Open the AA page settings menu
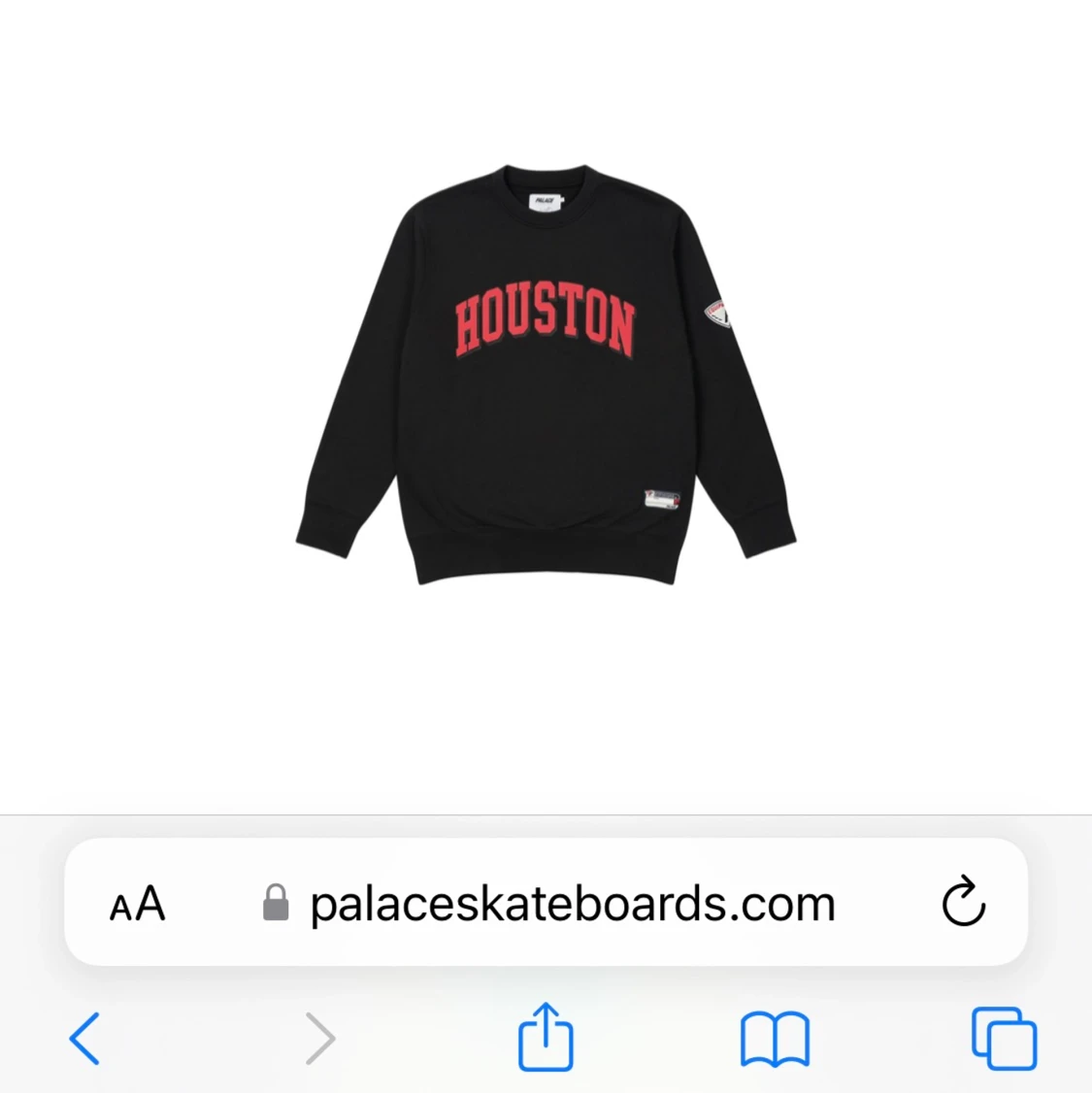The height and width of the screenshot is (1093, 1092). [137, 905]
